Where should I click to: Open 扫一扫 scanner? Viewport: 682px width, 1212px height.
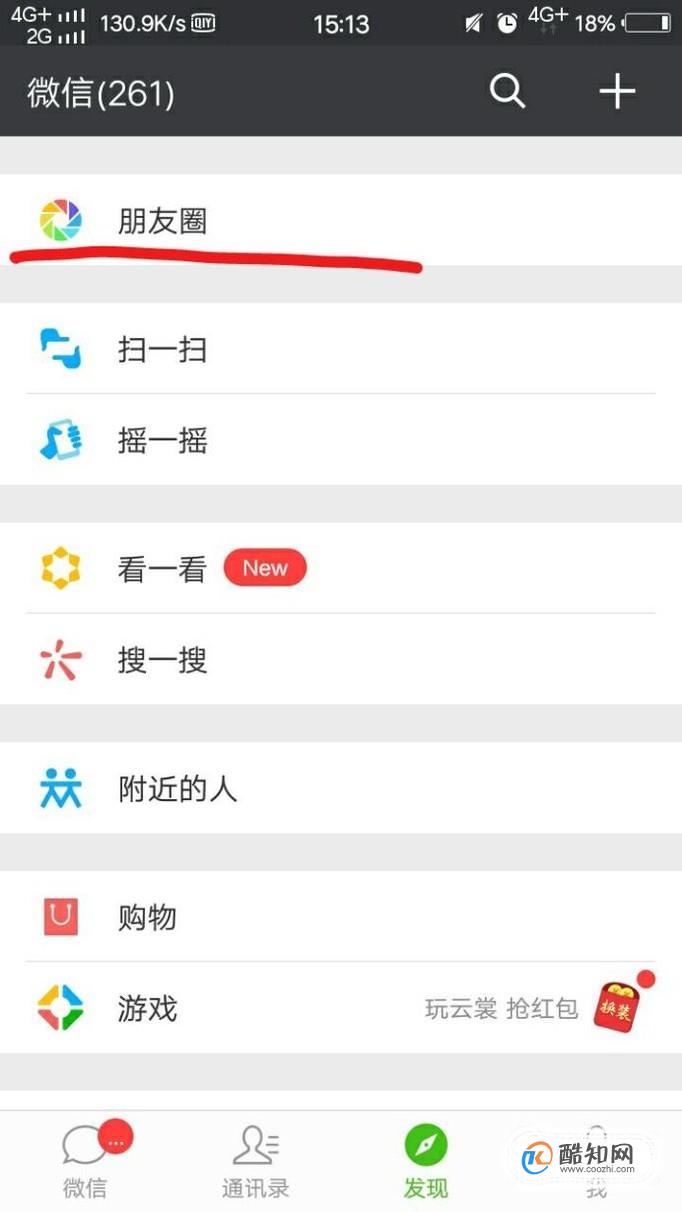click(162, 349)
